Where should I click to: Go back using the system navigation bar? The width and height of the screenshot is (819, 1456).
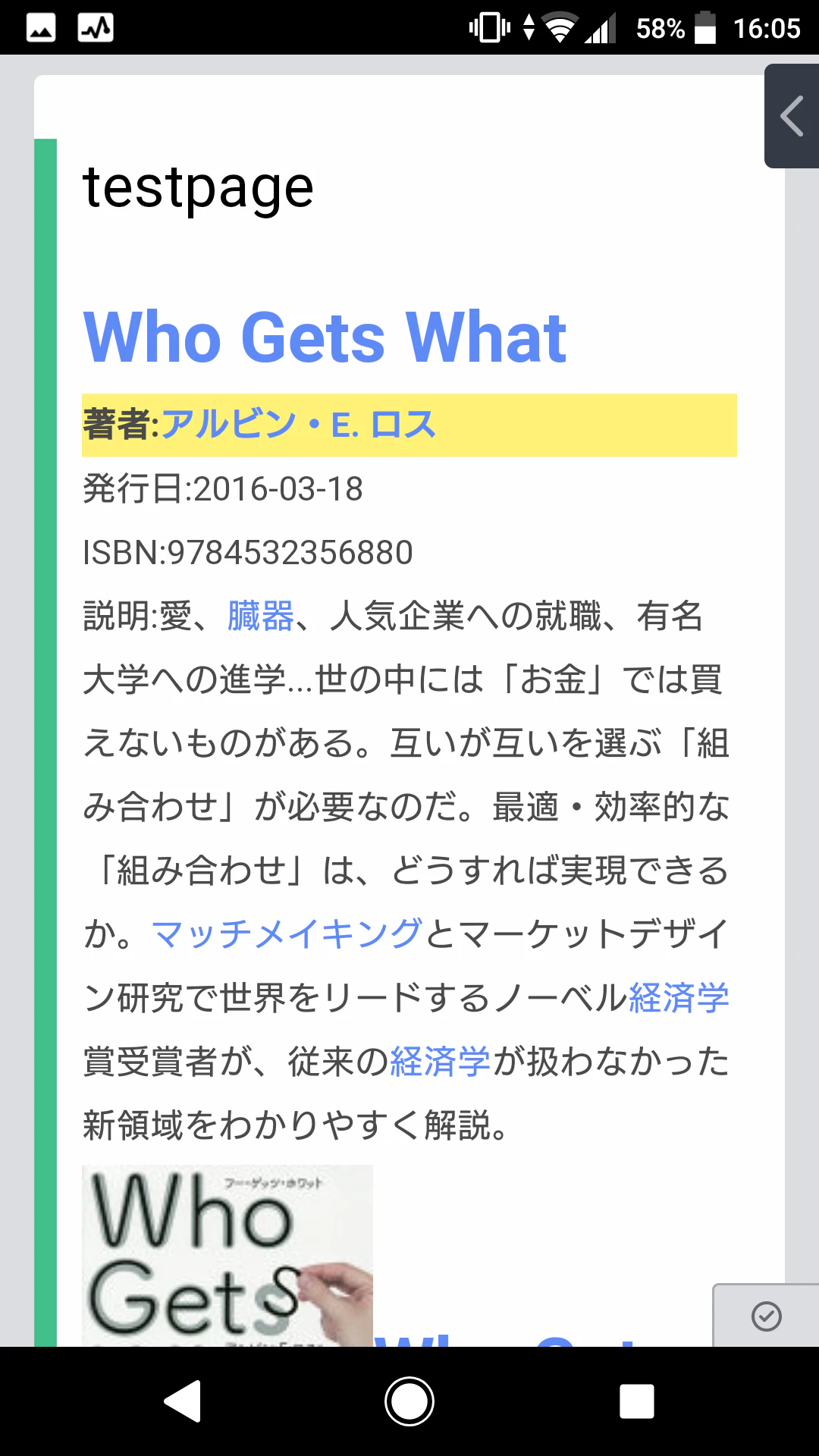click(183, 1401)
